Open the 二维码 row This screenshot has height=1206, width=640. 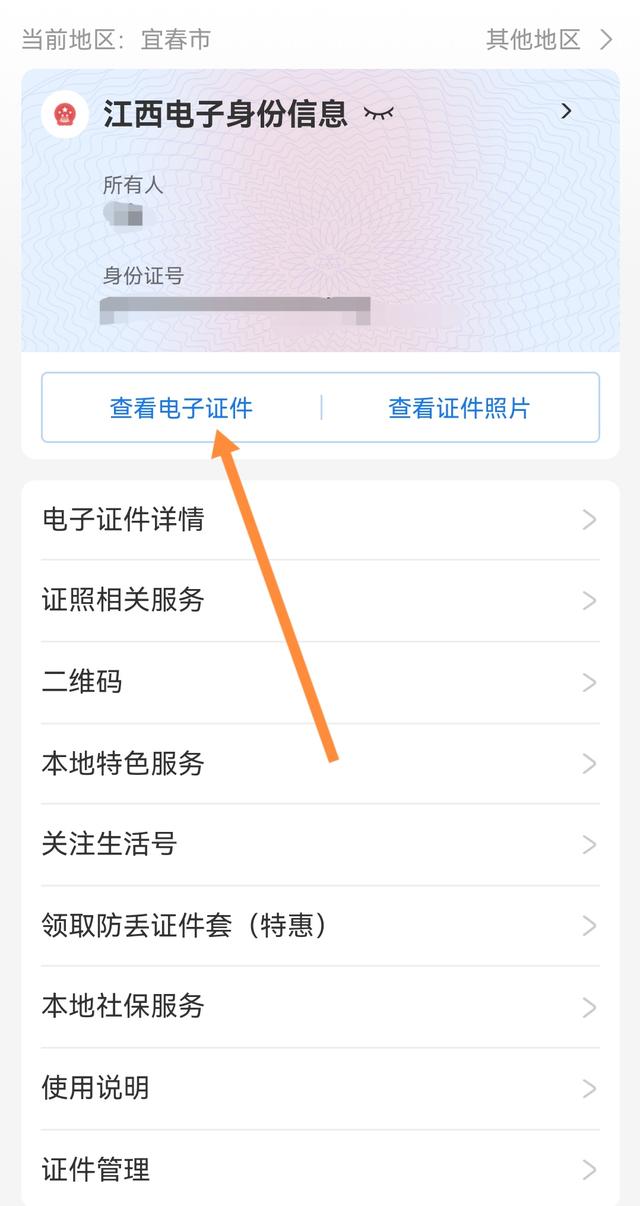[320, 682]
